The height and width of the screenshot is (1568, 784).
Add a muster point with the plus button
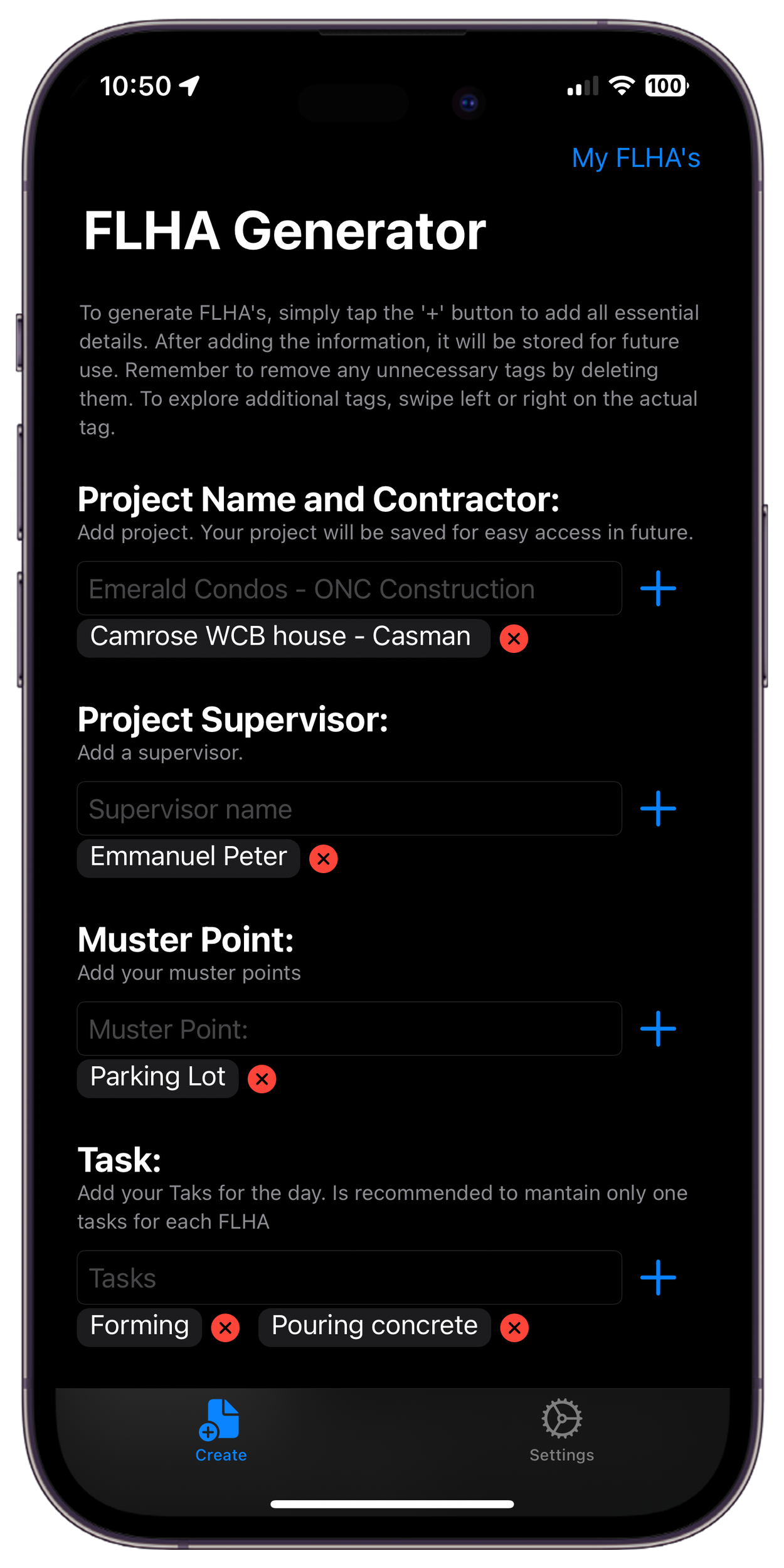click(658, 1029)
